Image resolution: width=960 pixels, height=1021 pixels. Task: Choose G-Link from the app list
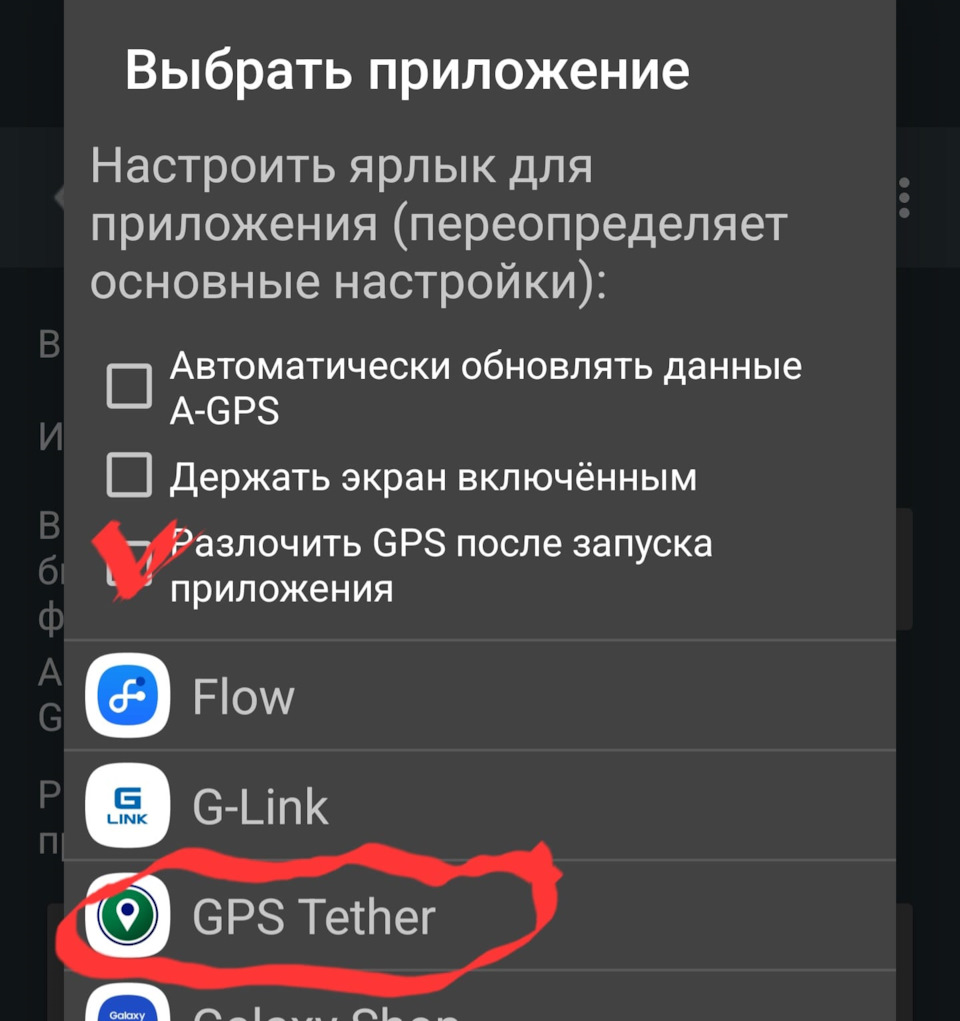[259, 806]
